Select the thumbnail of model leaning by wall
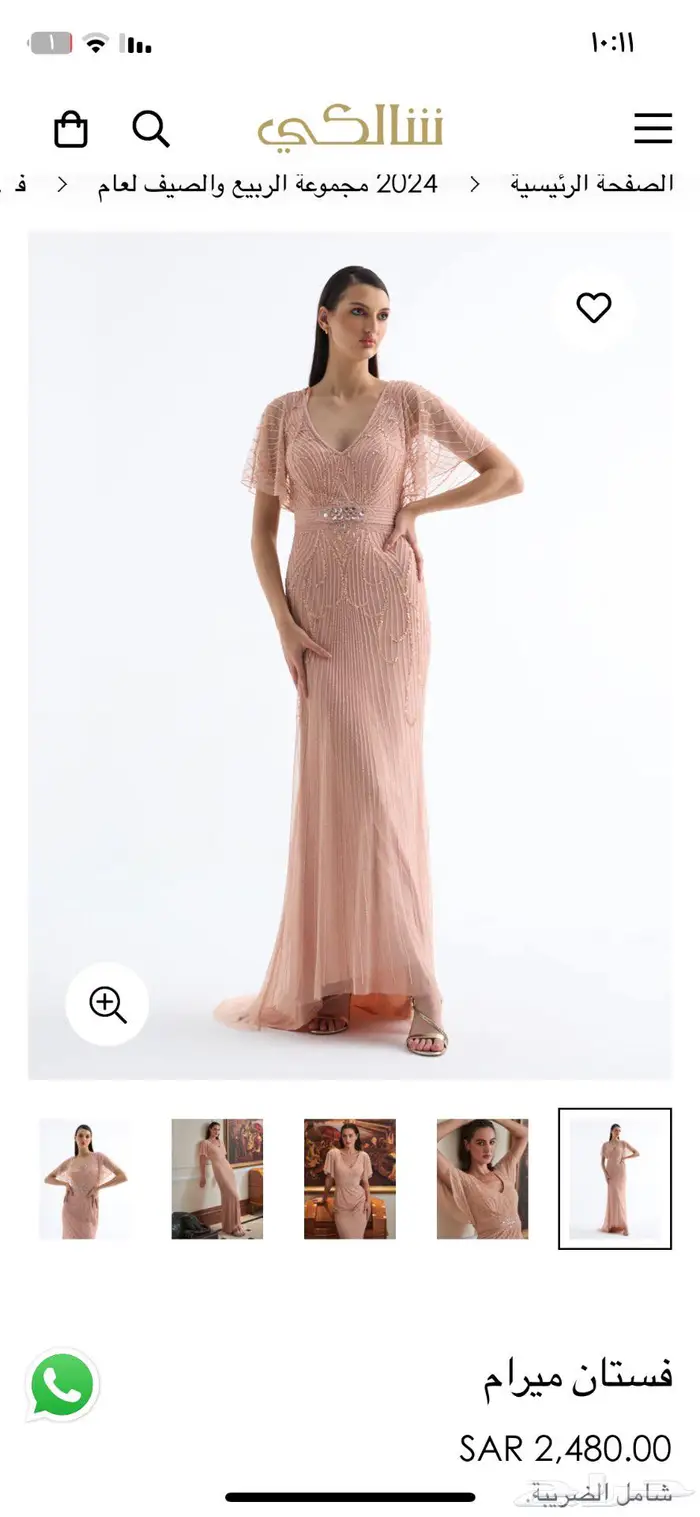Image resolution: width=700 pixels, height=1517 pixels. pyautogui.click(x=217, y=1179)
